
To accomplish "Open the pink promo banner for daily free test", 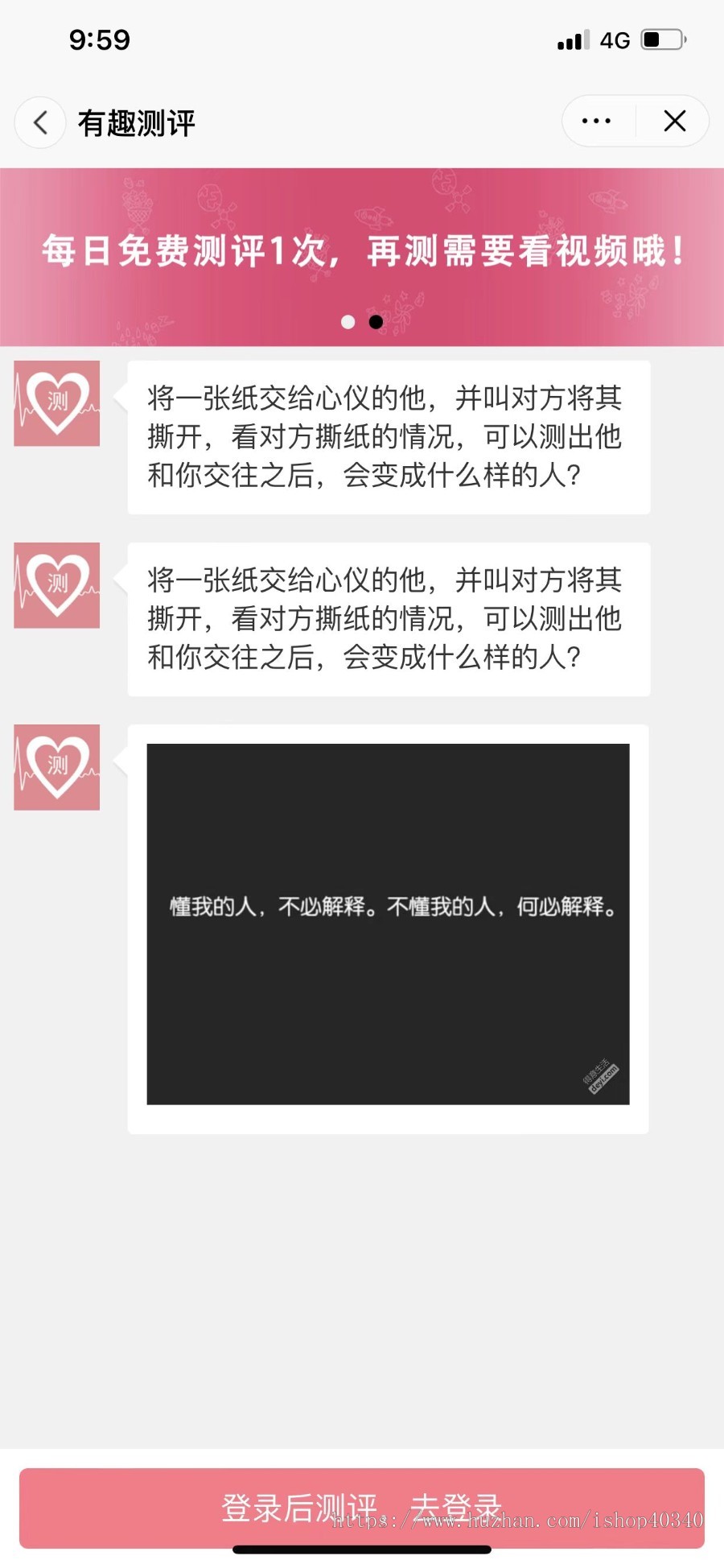I will [x=362, y=251].
